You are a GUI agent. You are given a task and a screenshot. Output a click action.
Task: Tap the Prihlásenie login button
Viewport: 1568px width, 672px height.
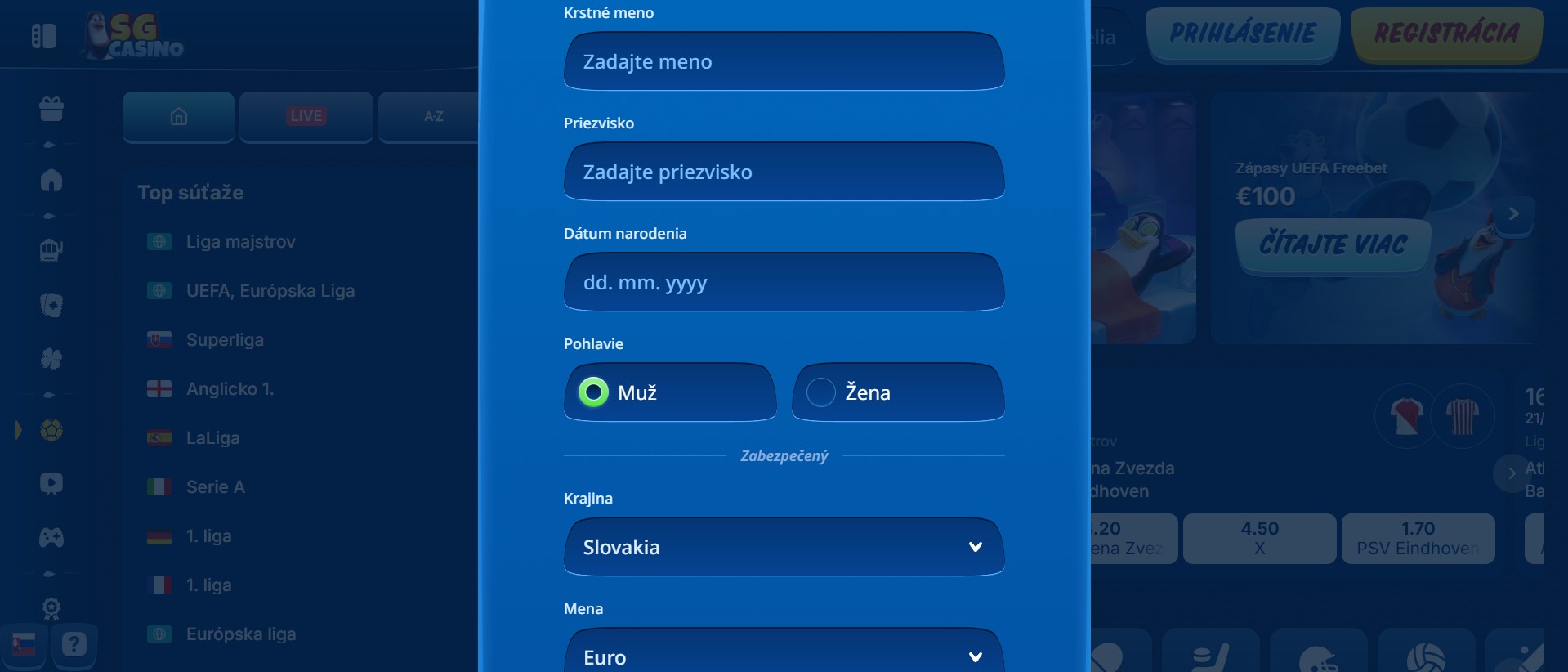click(1242, 34)
